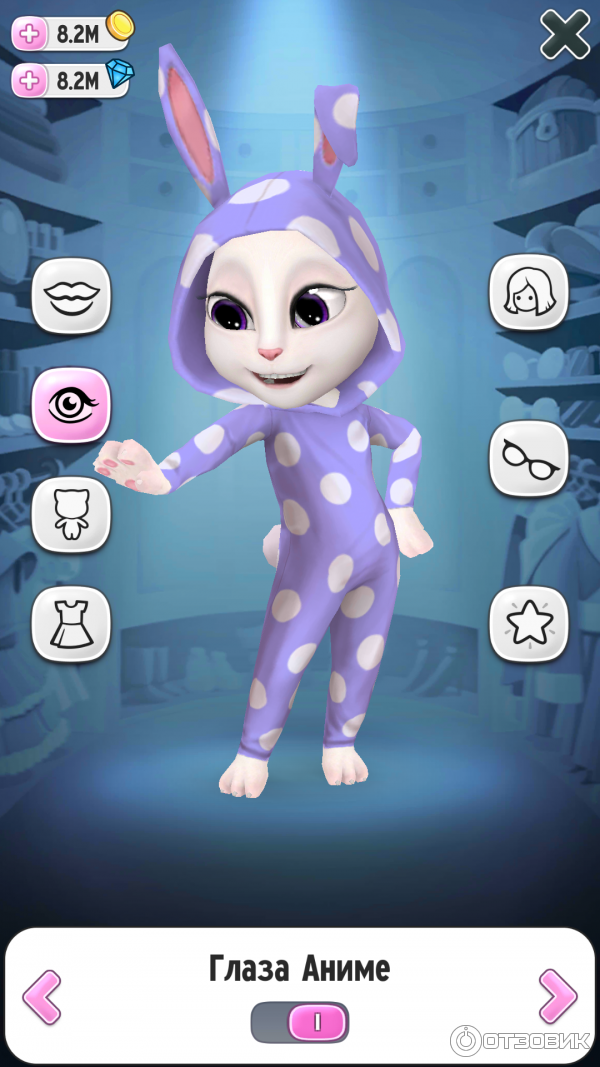
Task: Go to previous eye style
Action: [42, 995]
